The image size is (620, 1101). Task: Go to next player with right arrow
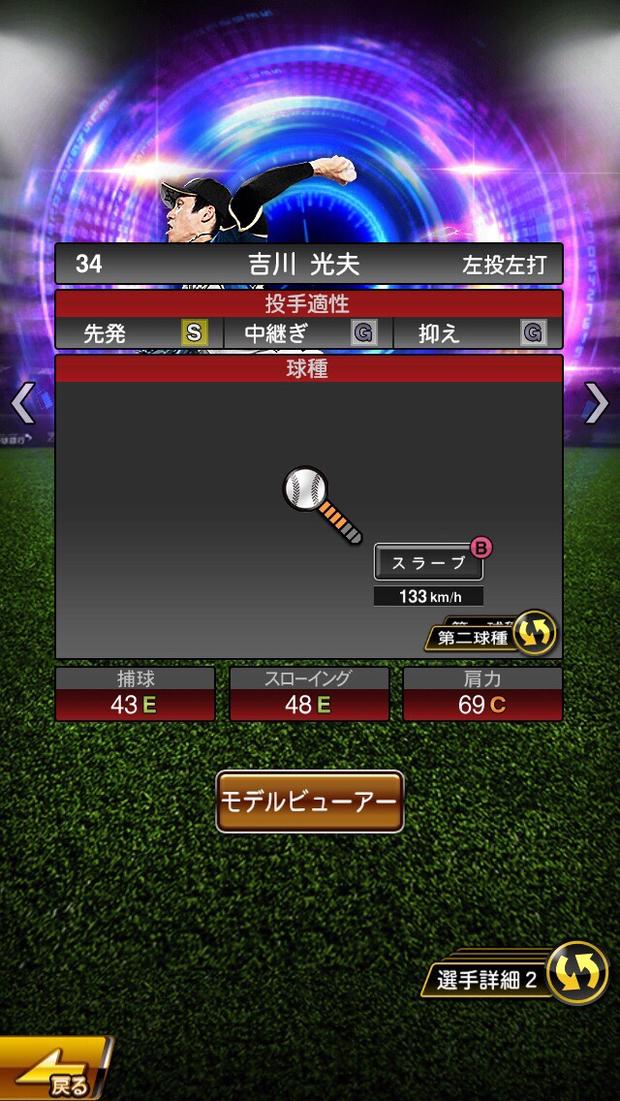(597, 403)
